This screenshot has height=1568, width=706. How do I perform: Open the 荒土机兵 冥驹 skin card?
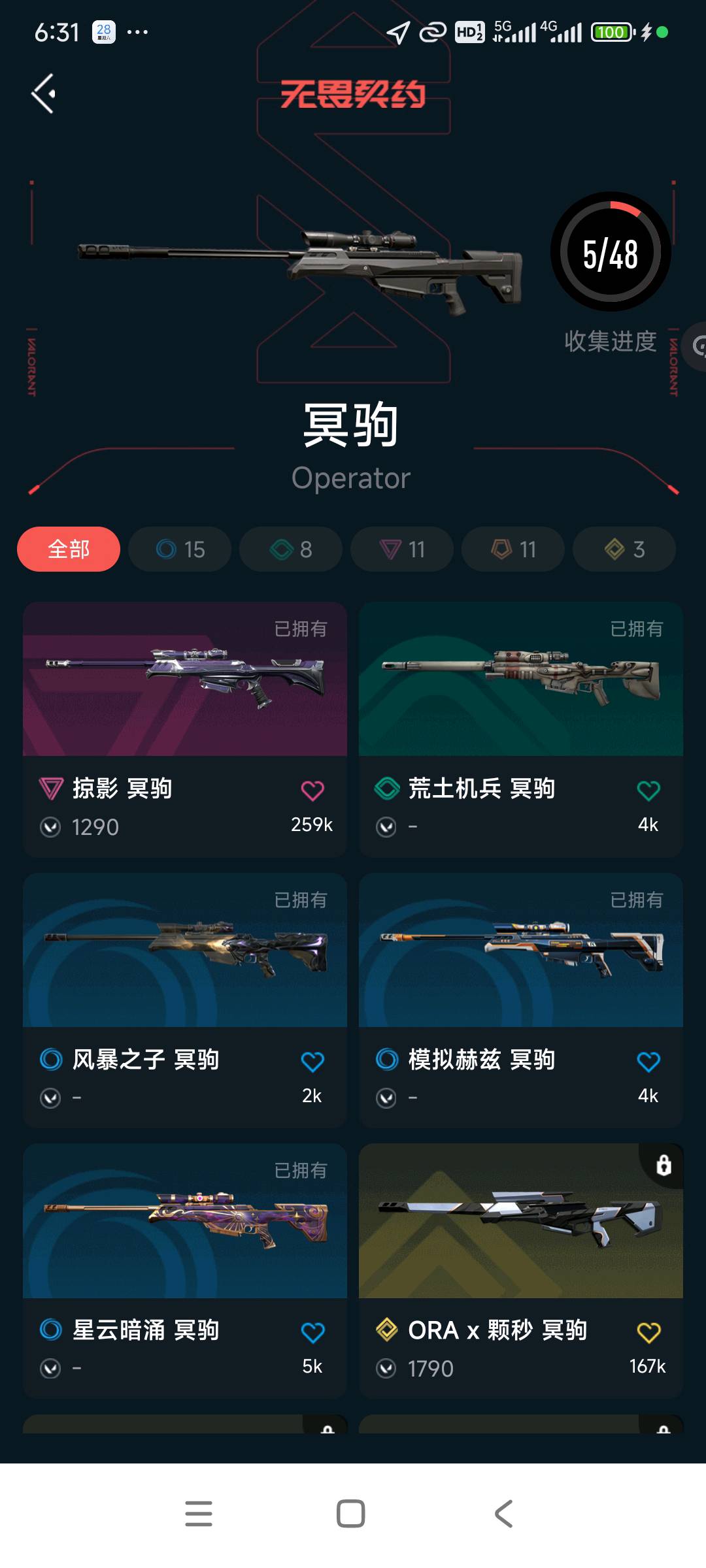pos(521,679)
